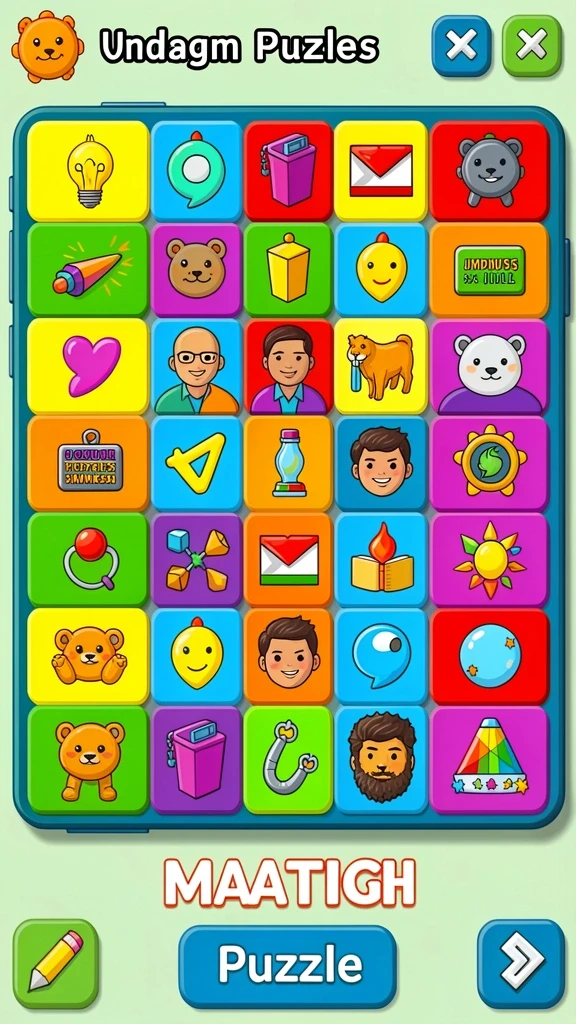
Task: Tap the blue X button at top
Action: [x=461, y=46]
